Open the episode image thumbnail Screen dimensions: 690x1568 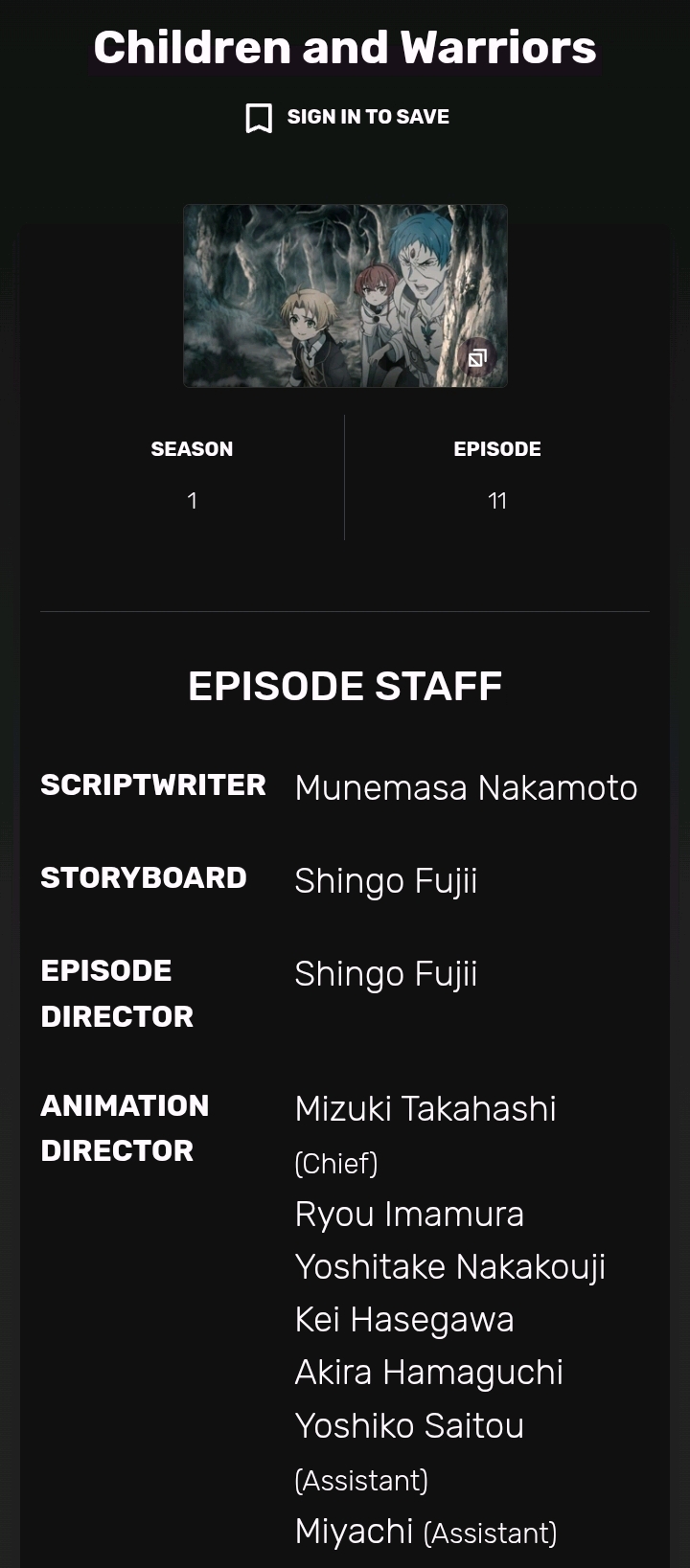345,296
